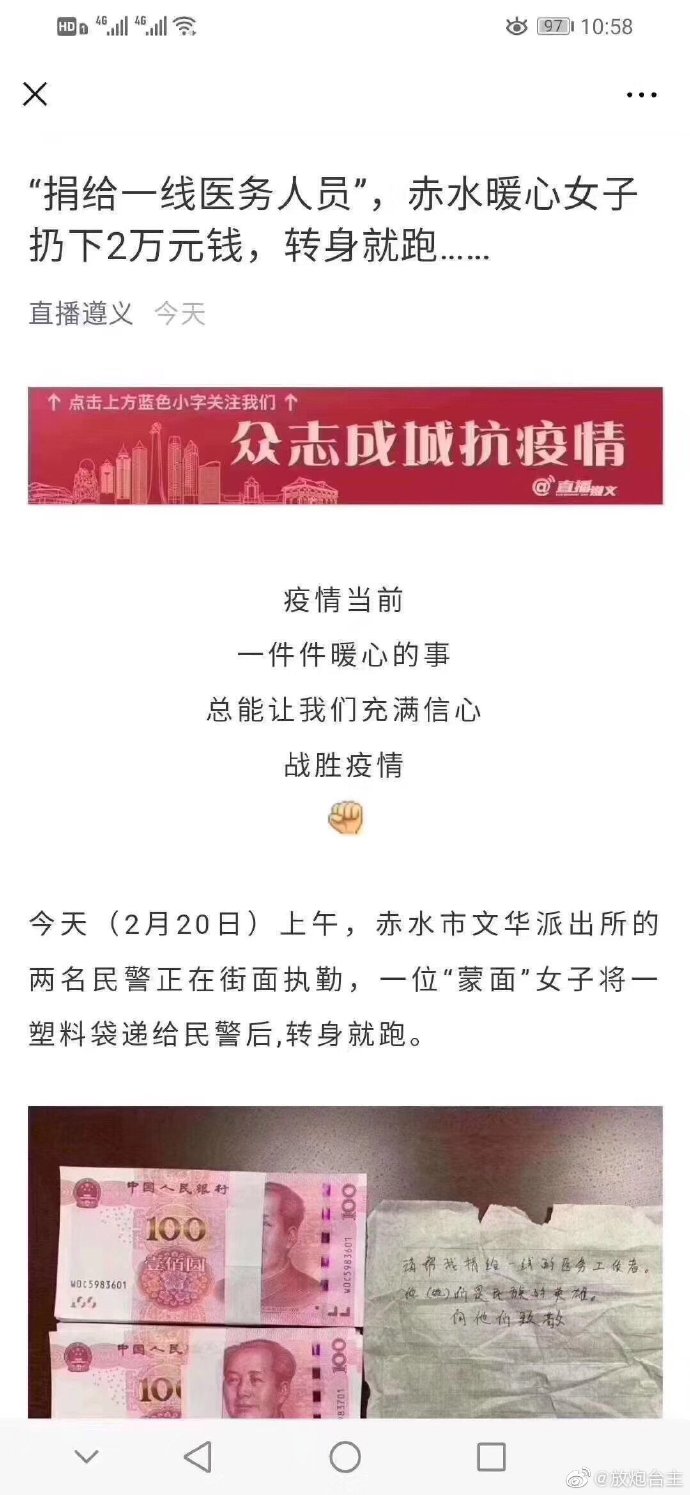Go to the home screen via circle button
The width and height of the screenshot is (690, 1495).
coord(345,1457)
